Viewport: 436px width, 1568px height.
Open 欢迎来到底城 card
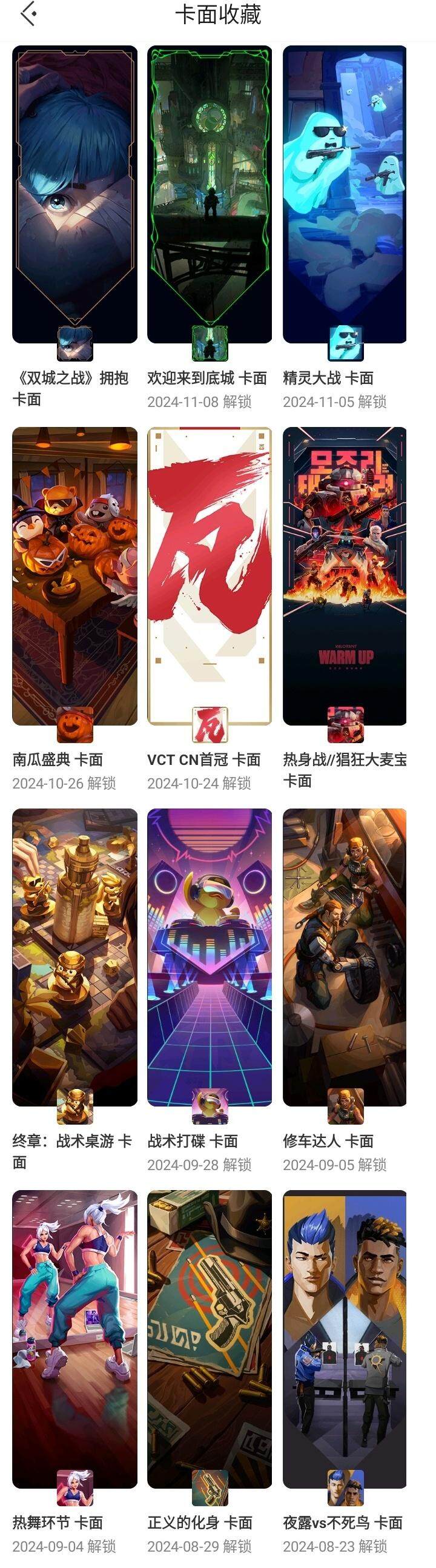[210, 195]
